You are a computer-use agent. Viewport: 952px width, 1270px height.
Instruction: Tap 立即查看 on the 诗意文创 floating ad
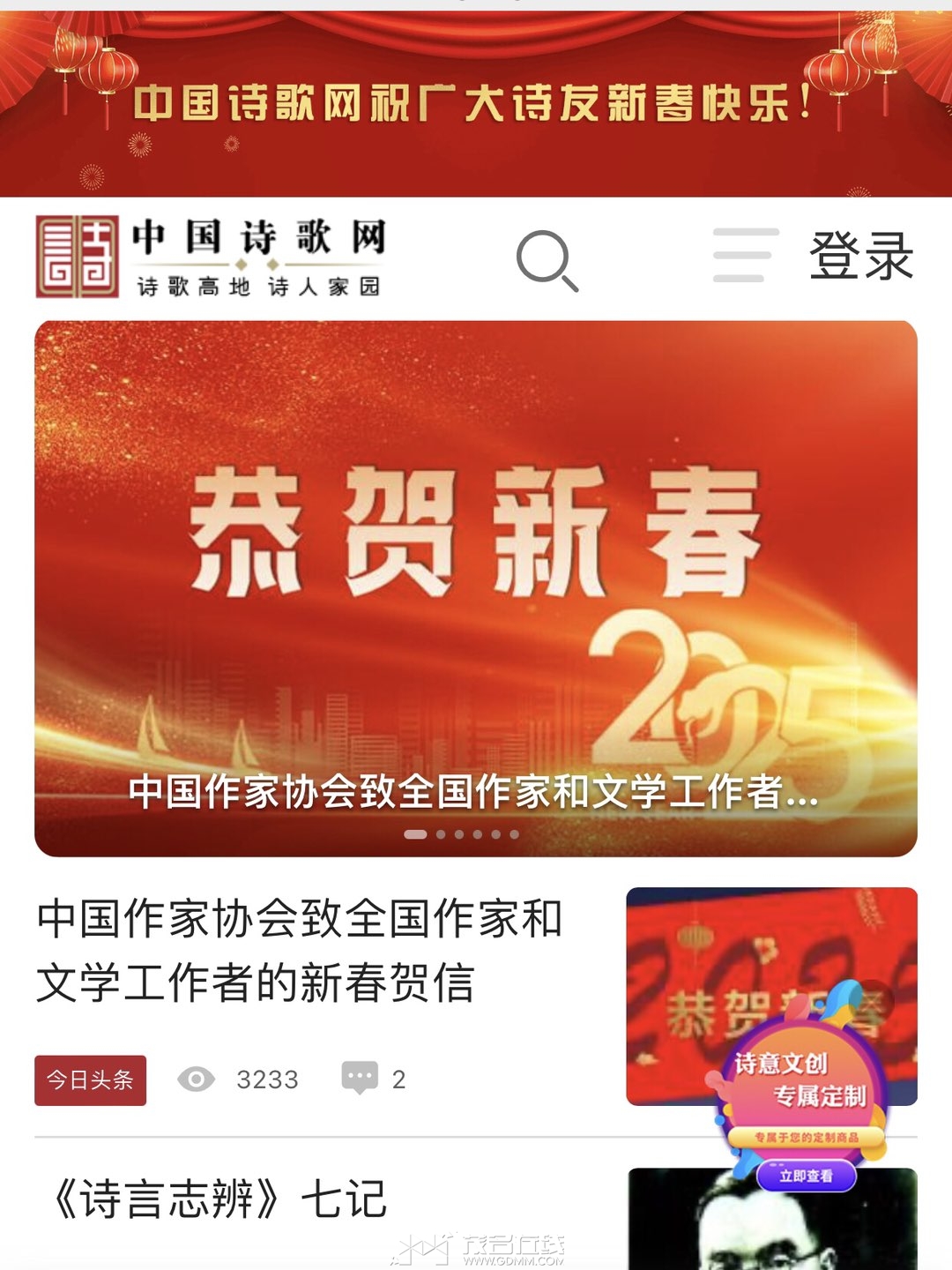coord(806,1177)
